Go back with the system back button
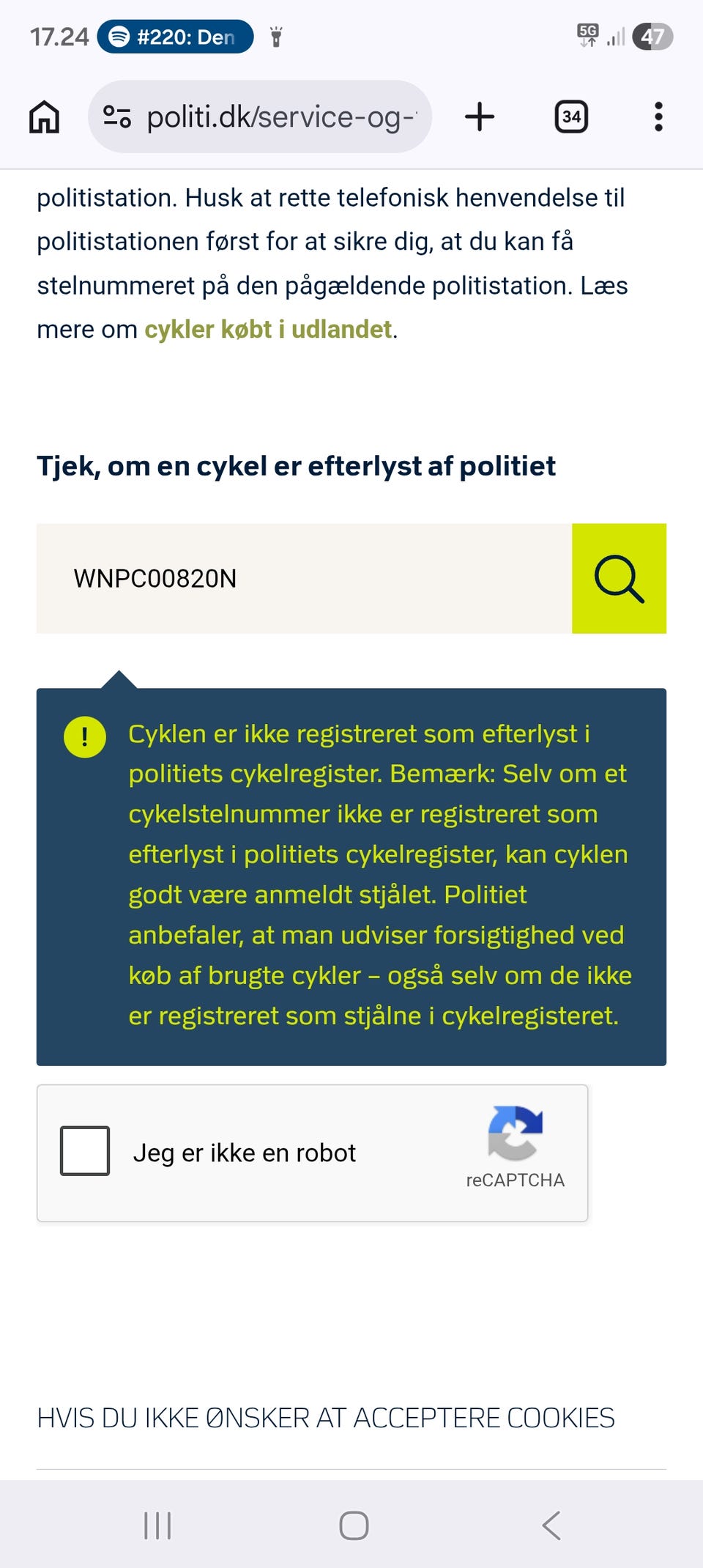703x1568 pixels. tap(551, 1526)
